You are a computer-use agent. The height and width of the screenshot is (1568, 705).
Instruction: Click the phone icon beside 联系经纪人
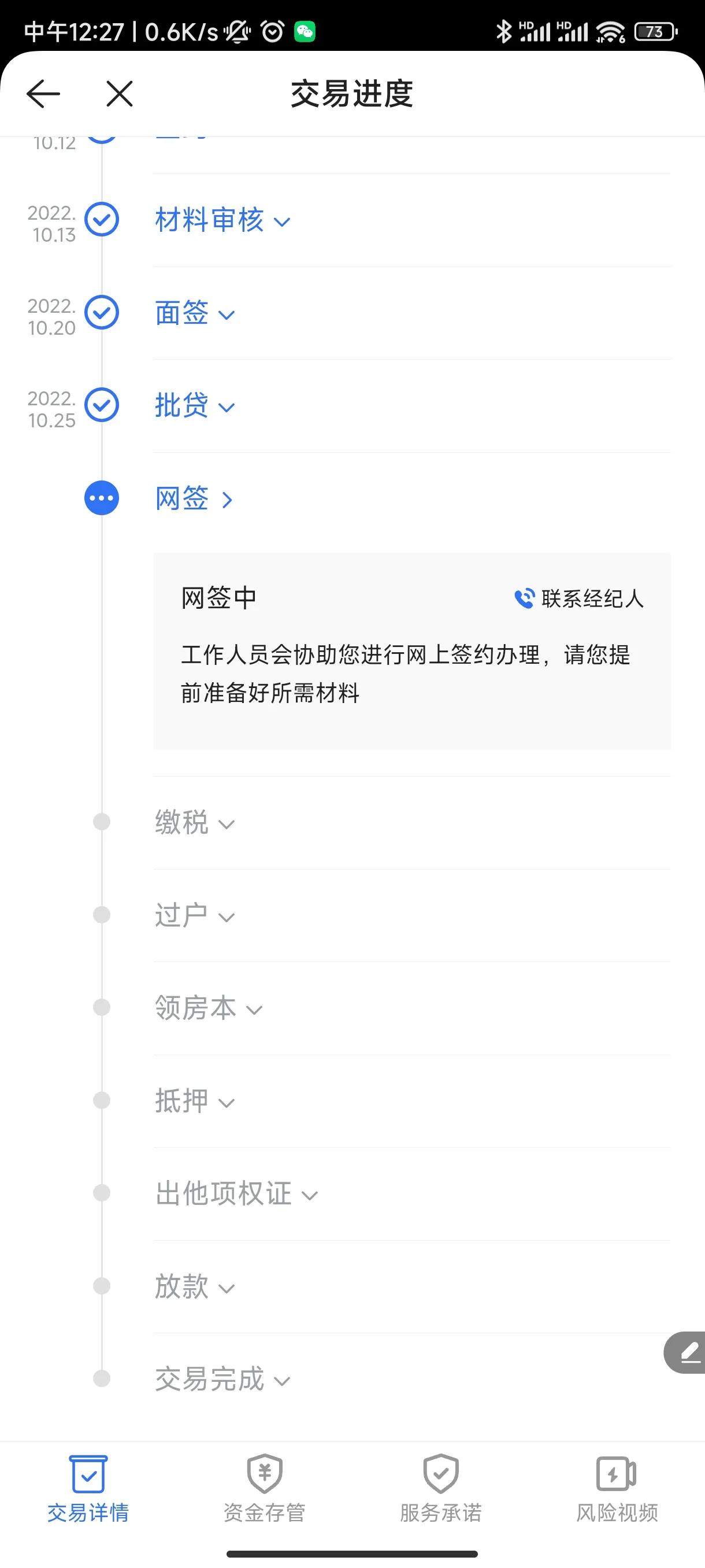(523, 598)
